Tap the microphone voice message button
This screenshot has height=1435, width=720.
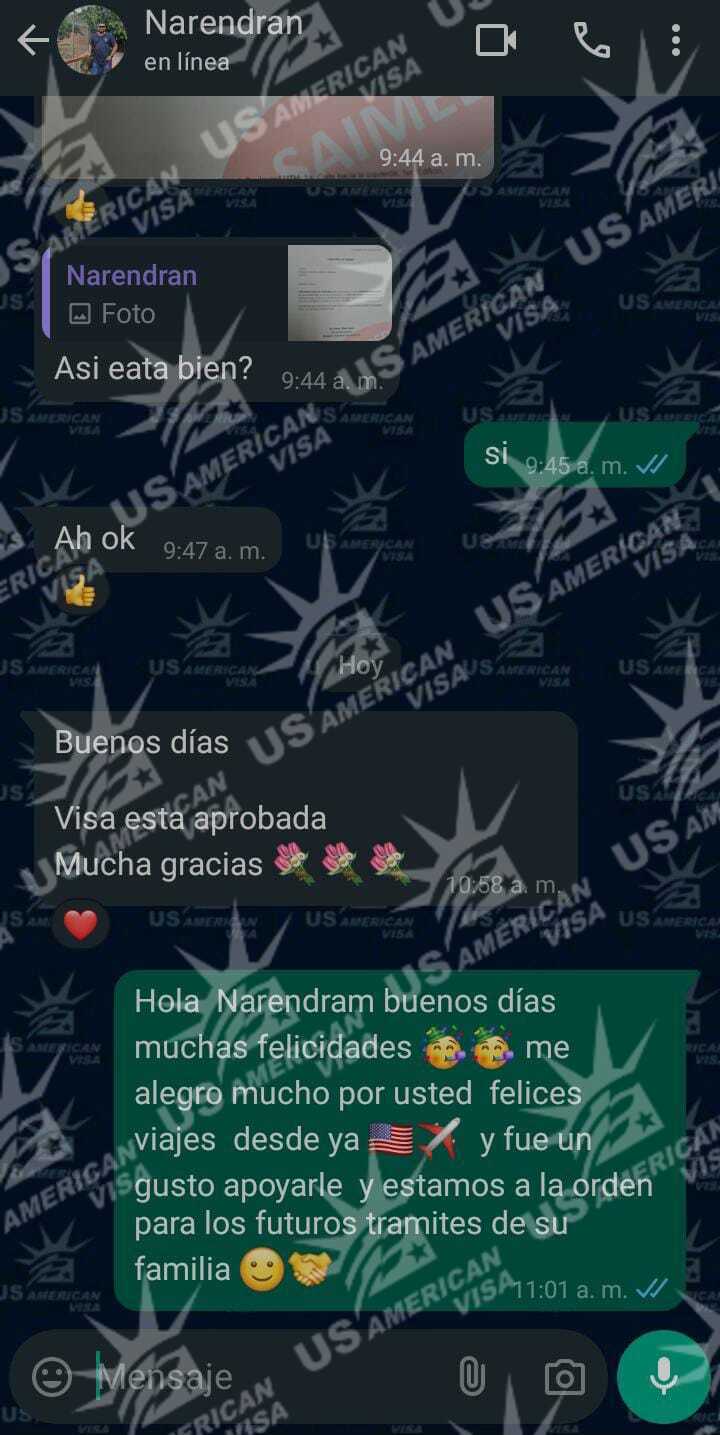662,1377
